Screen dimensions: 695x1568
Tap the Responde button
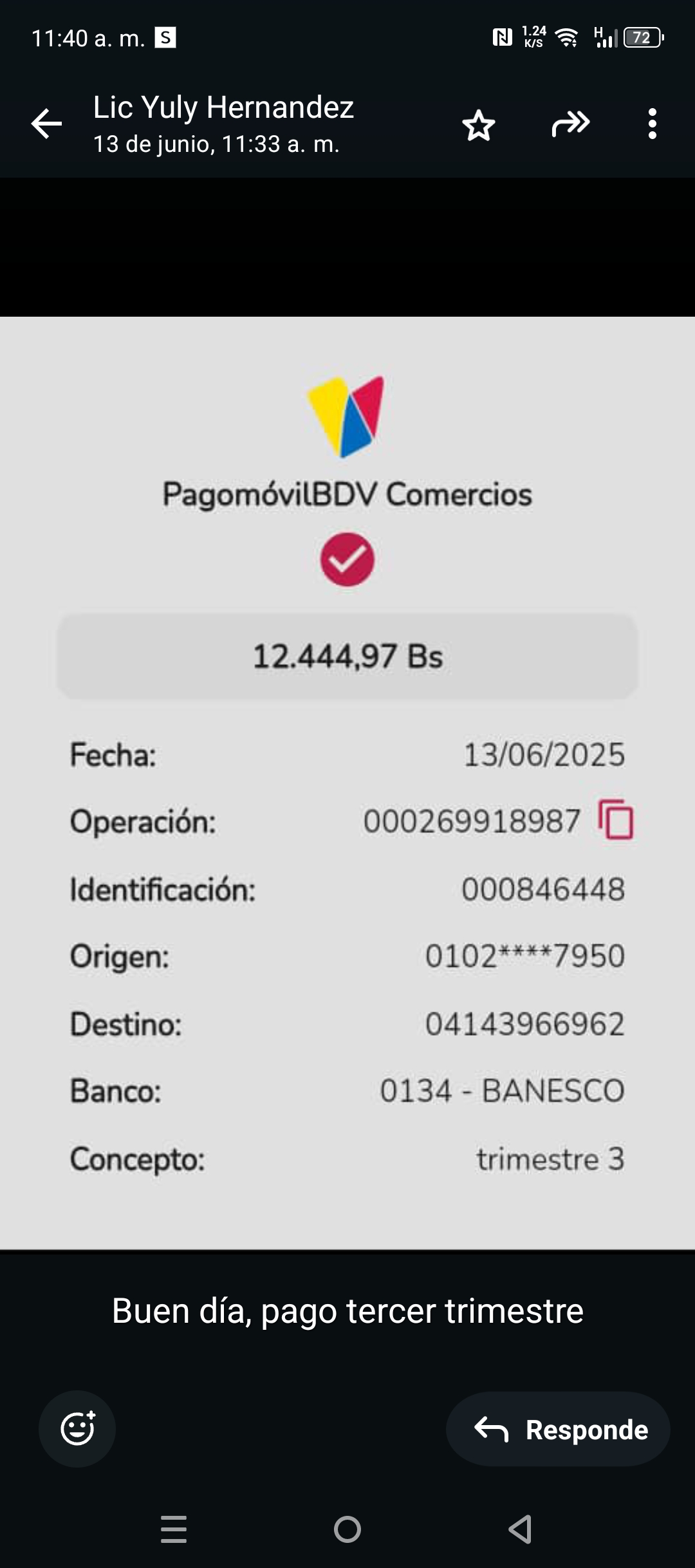tap(558, 1430)
